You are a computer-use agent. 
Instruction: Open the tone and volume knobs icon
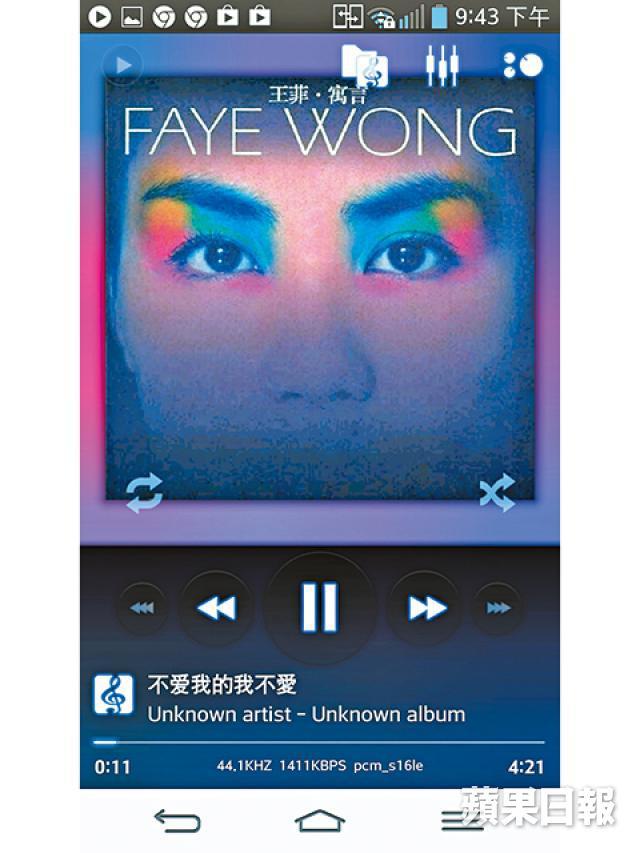[x=522, y=66]
